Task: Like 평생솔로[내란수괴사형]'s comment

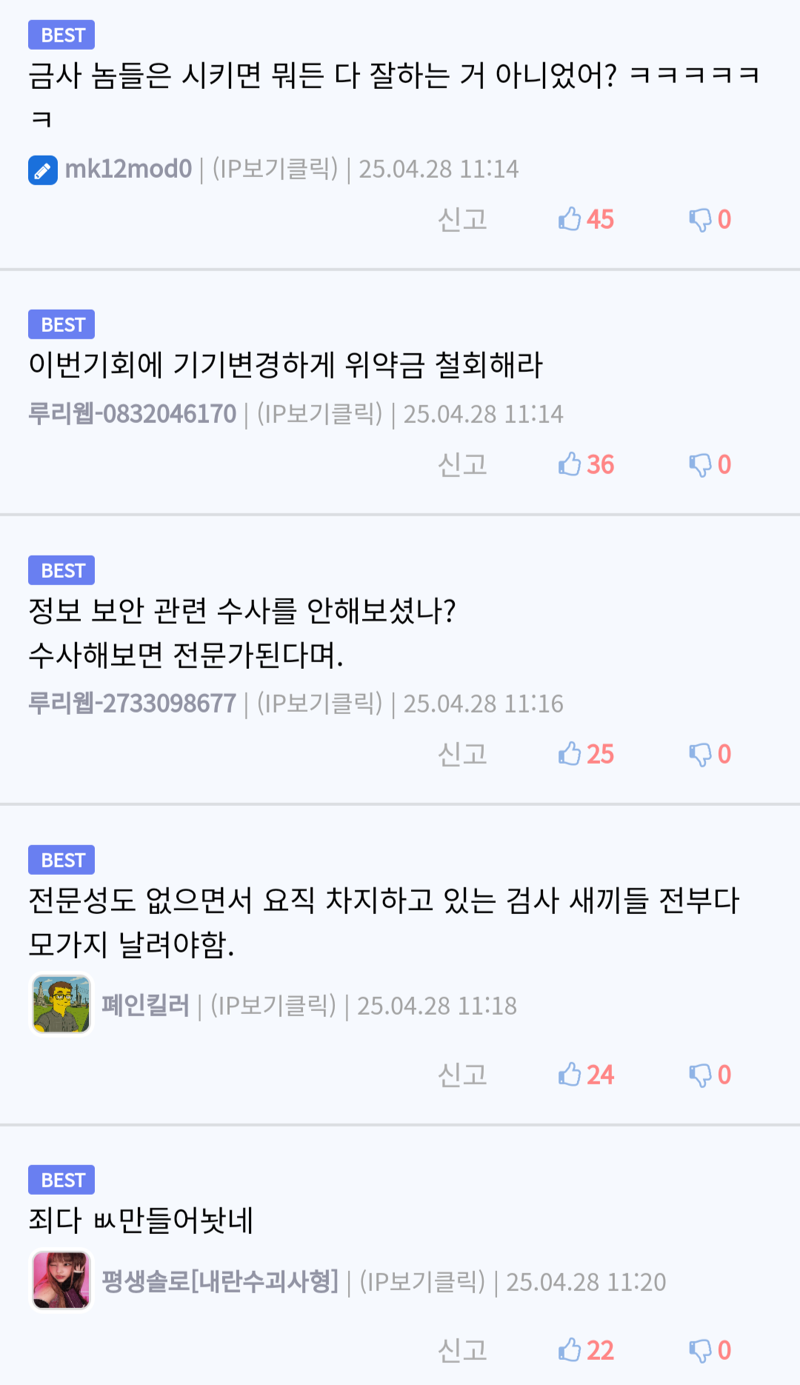Action: (586, 1350)
